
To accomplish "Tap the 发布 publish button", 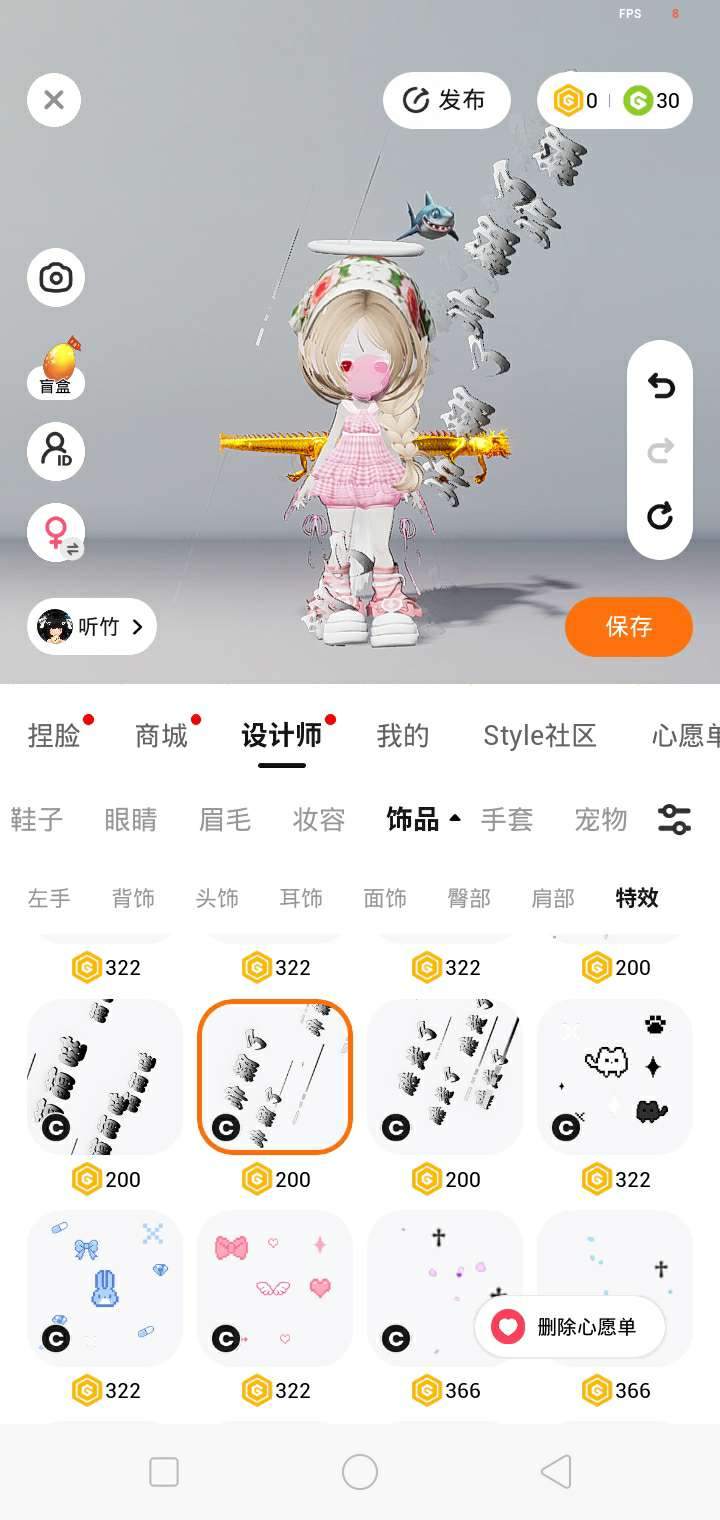I will tap(446, 100).
